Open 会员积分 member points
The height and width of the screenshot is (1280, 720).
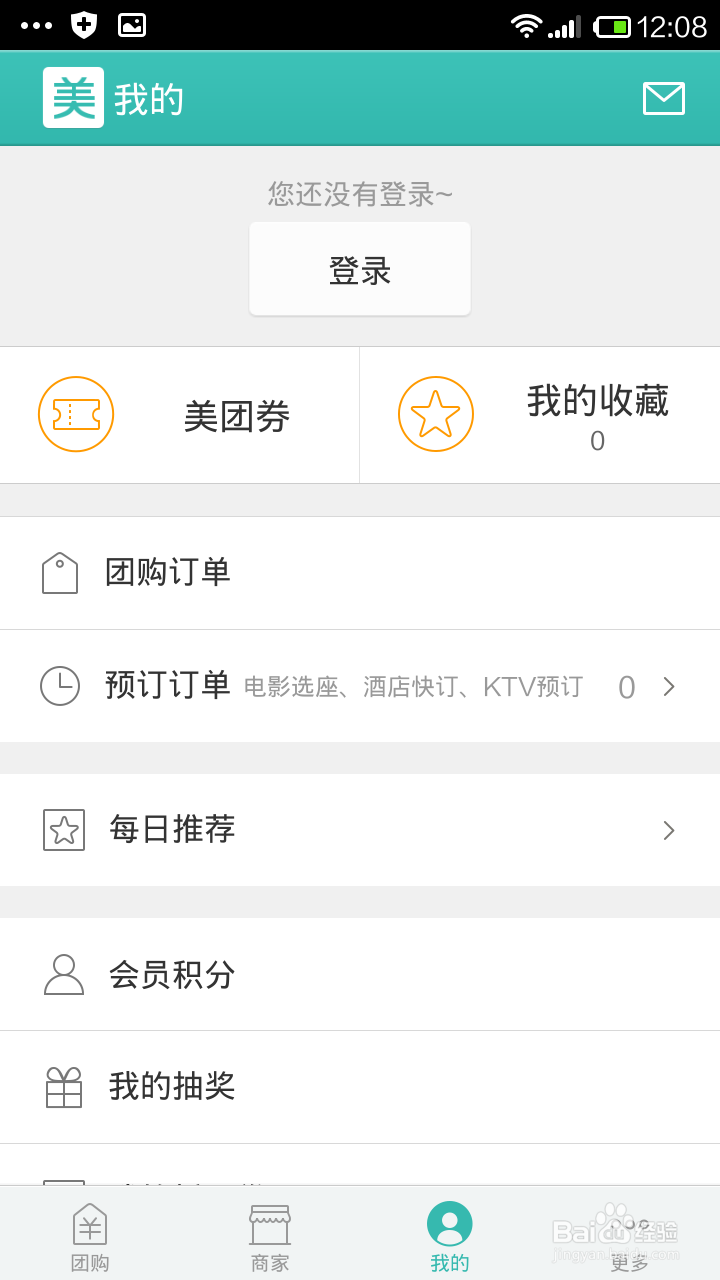coord(360,974)
